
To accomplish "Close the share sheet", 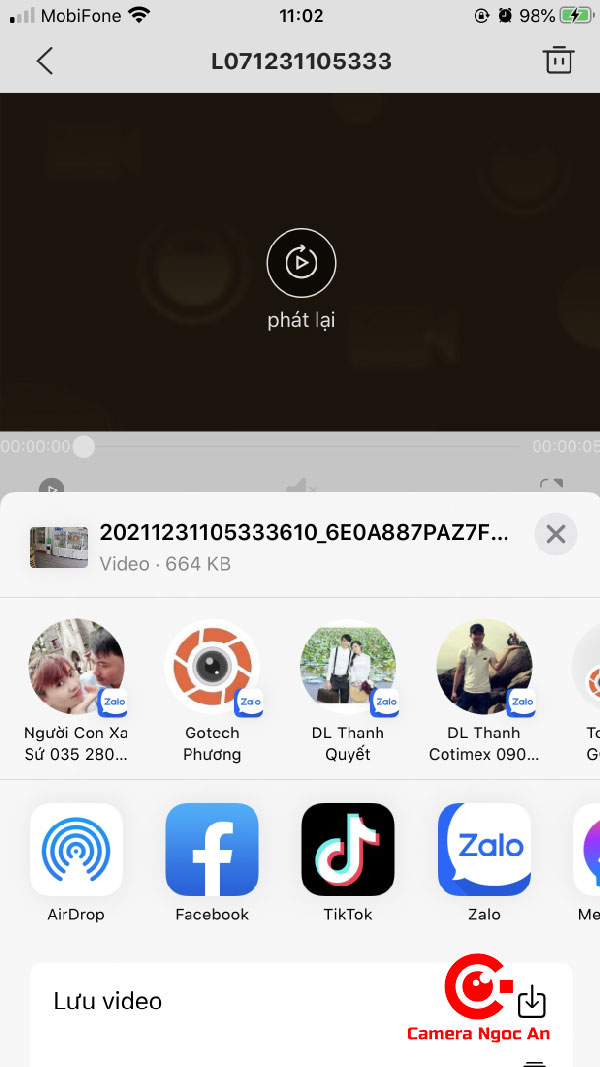I will tap(555, 534).
